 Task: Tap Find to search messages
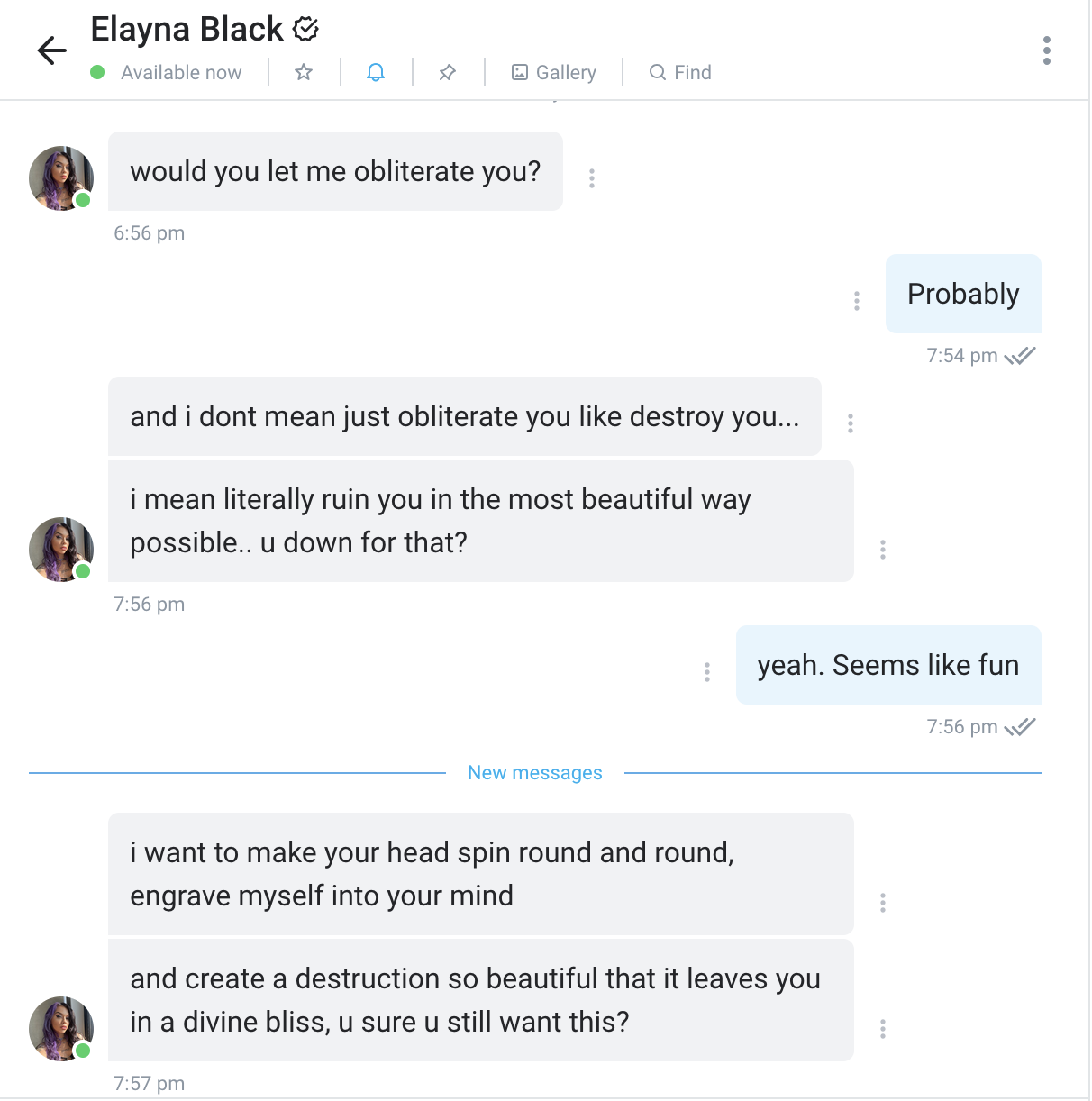point(680,72)
